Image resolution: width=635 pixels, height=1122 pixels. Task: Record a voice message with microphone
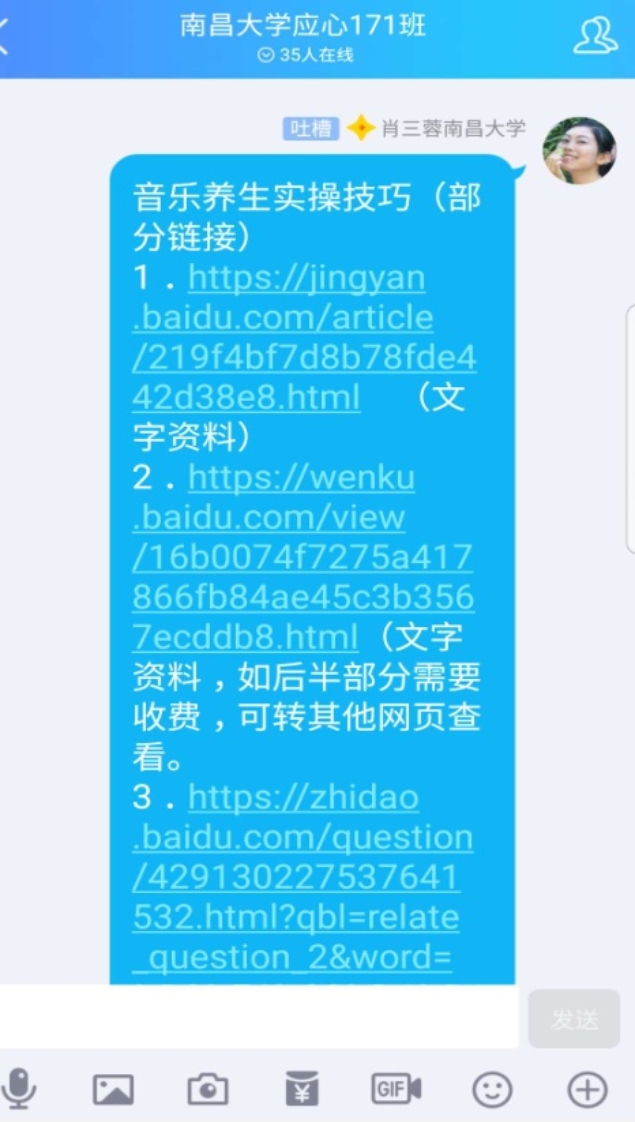pyautogui.click(x=19, y=1089)
